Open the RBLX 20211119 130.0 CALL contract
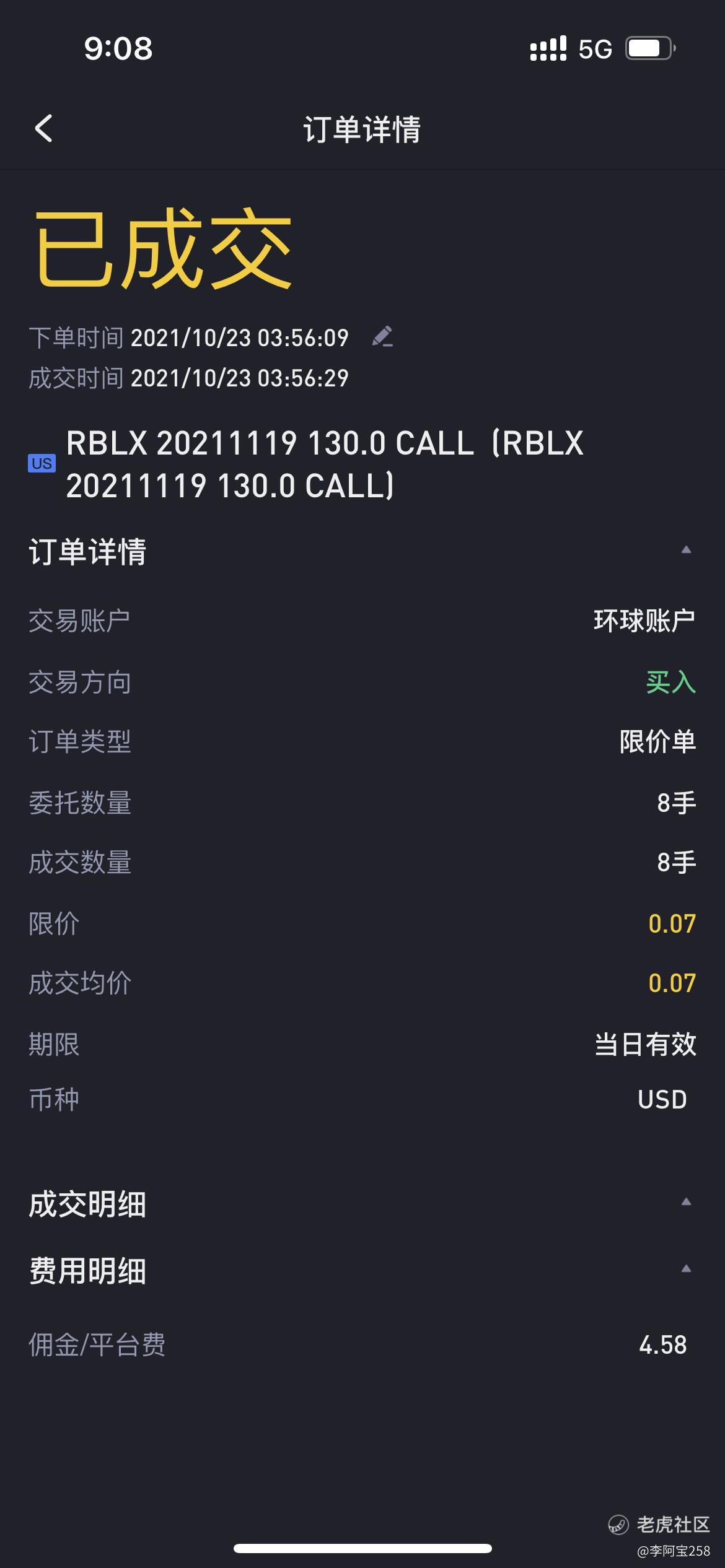Screen dimensions: 725x1568 (325, 464)
